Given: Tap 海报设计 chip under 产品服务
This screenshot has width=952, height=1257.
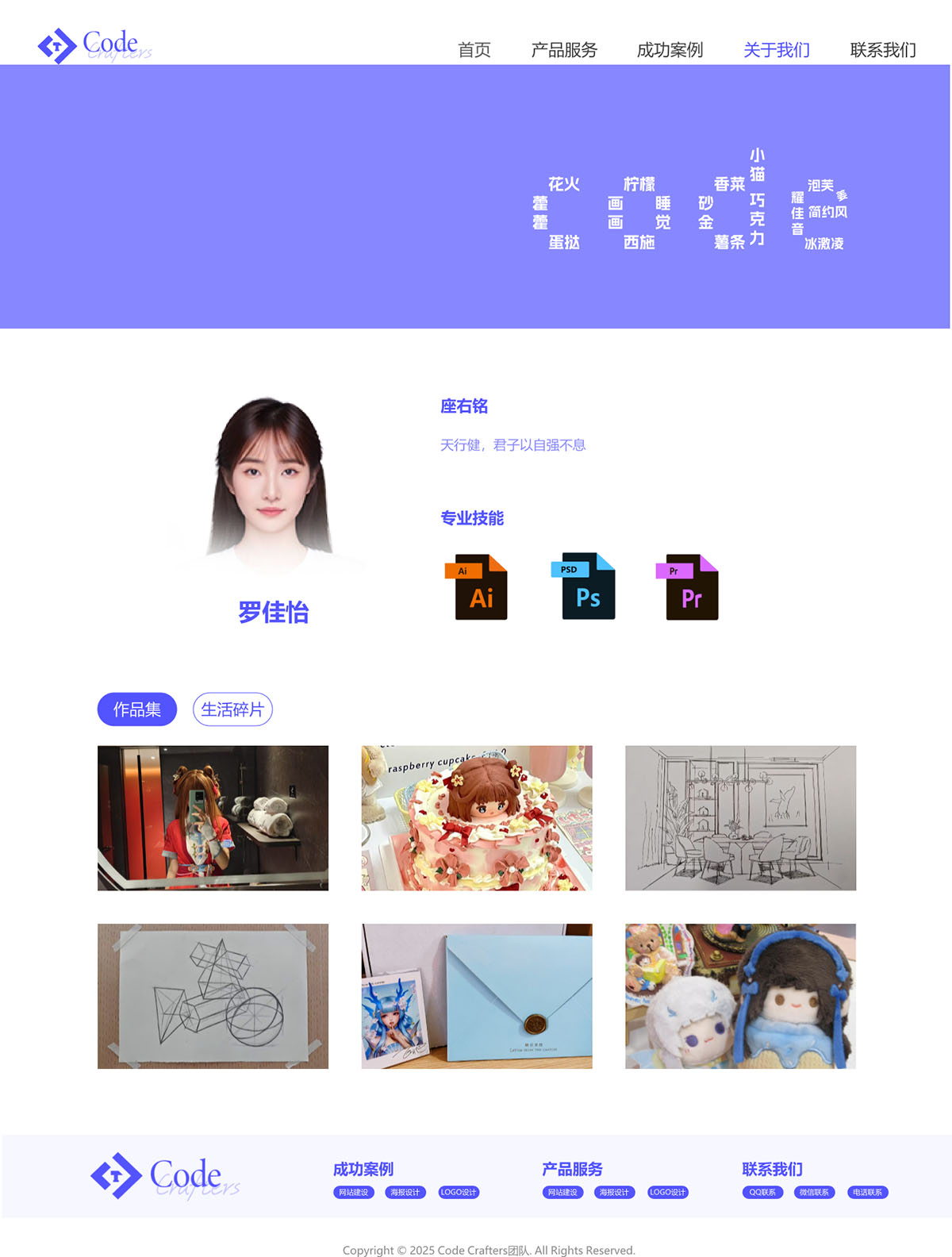Looking at the screenshot, I should tap(614, 1192).
